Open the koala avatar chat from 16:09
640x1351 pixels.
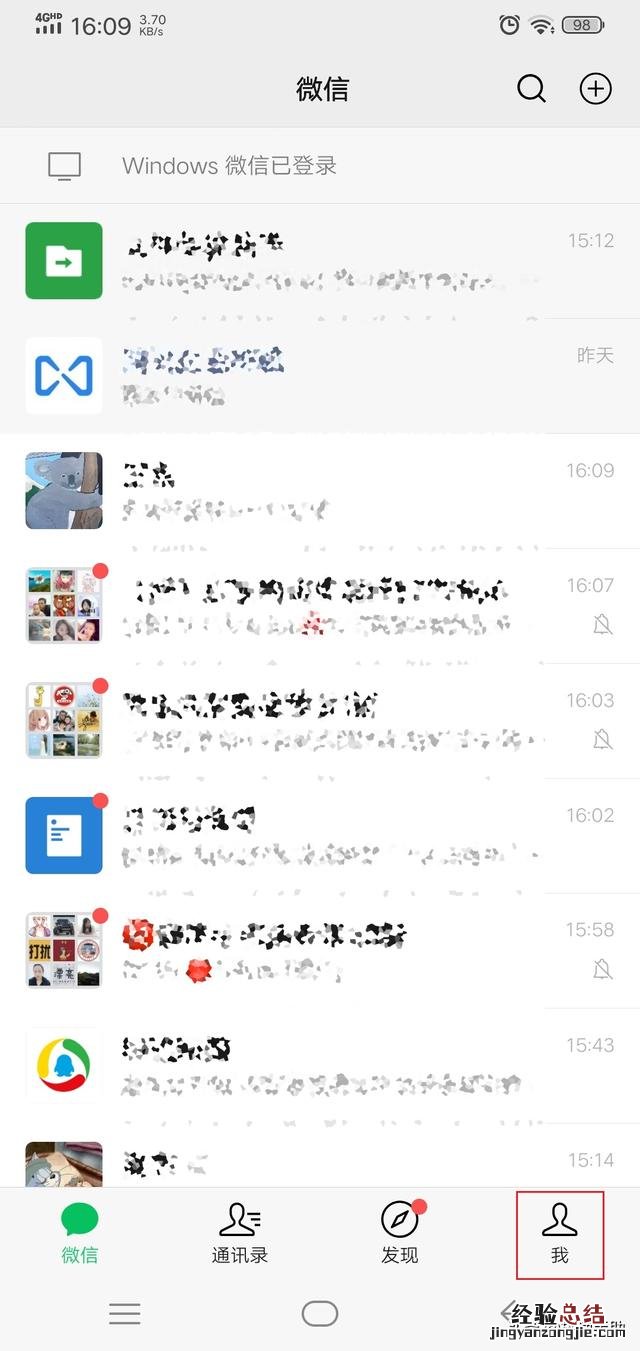click(320, 491)
